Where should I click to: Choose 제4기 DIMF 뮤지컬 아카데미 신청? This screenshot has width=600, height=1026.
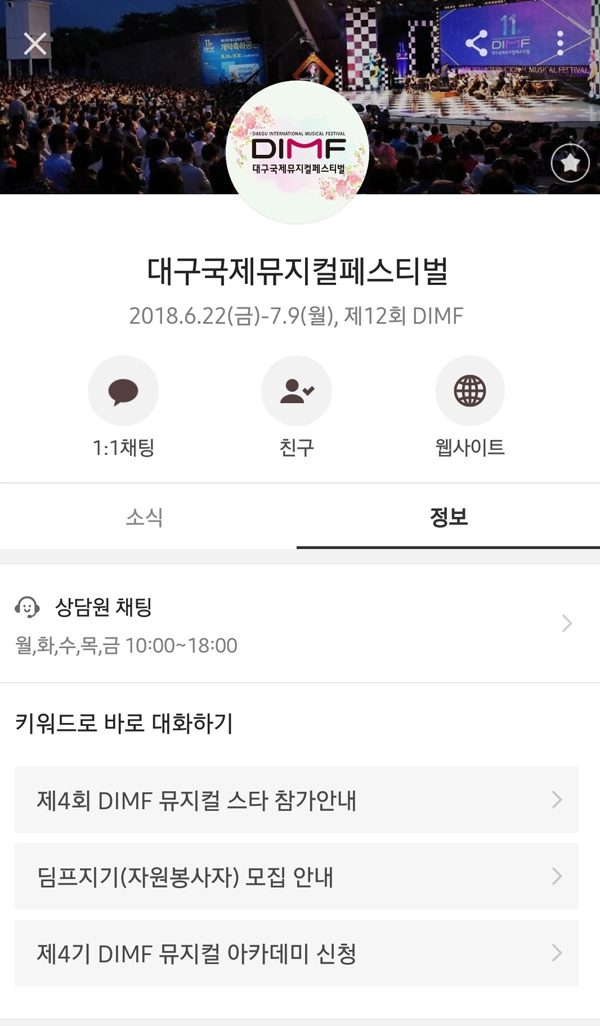point(296,953)
